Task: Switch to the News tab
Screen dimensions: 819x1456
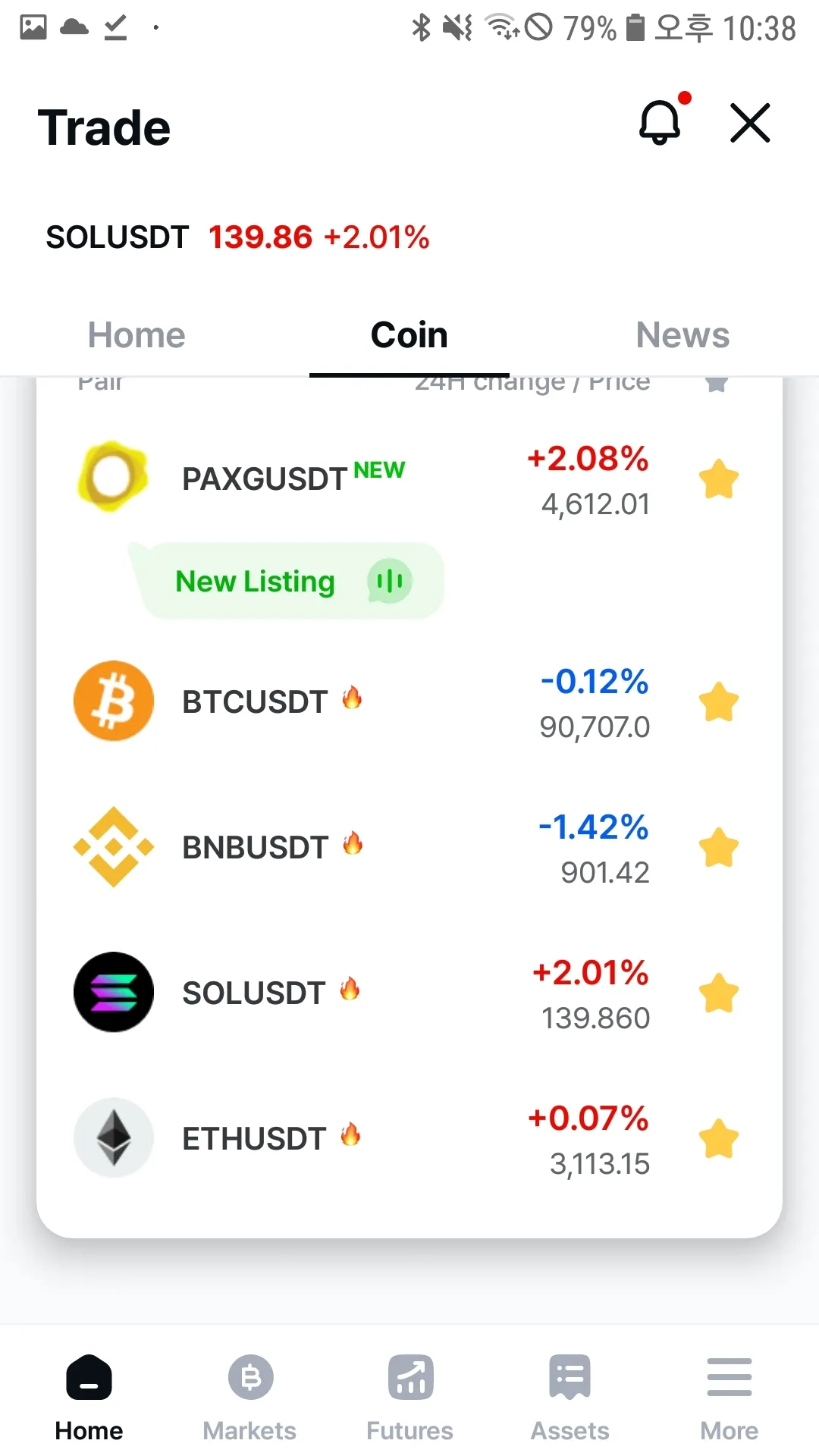Action: point(682,335)
